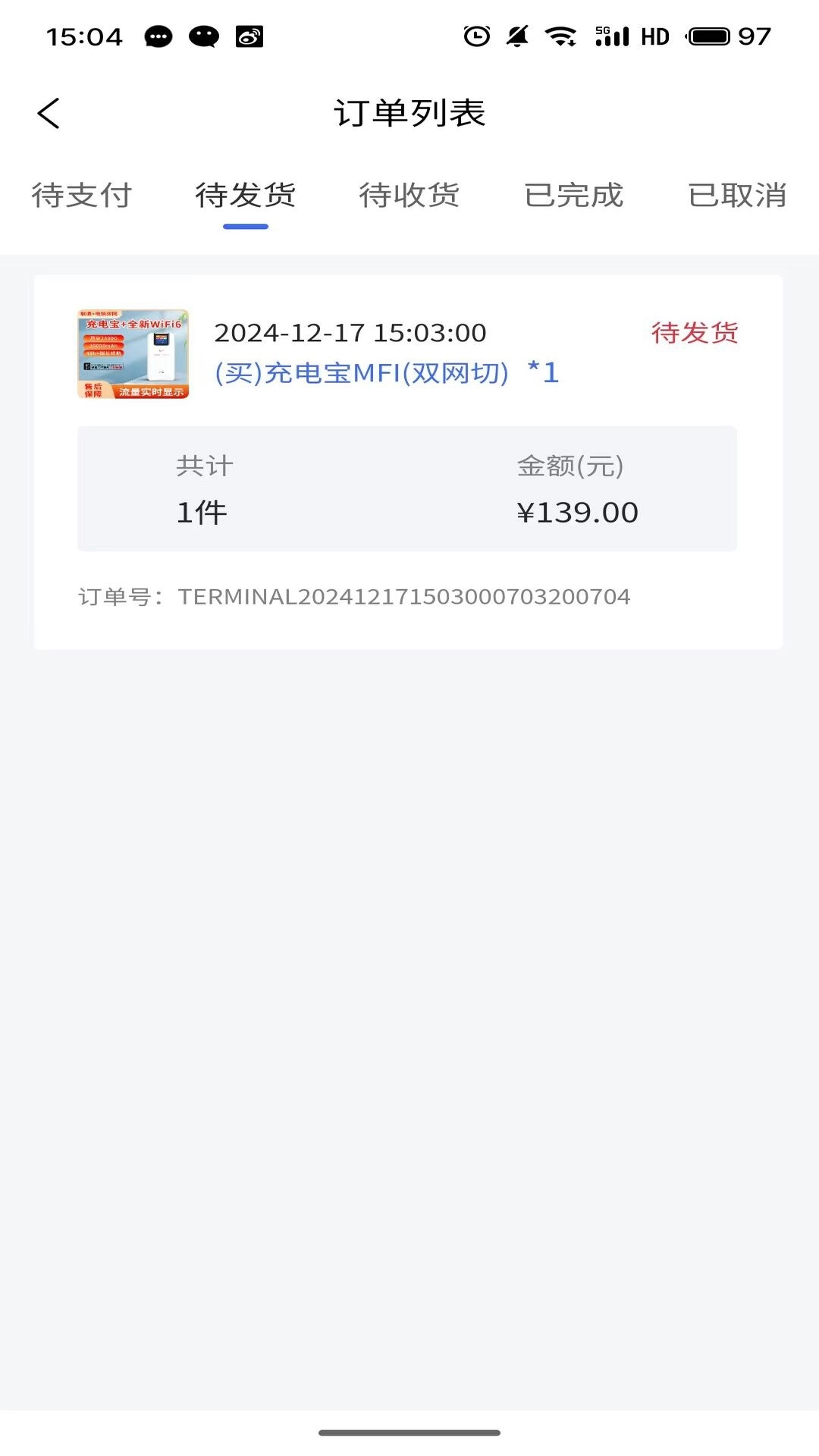This screenshot has width=819, height=1456.
Task: Switch to the 已取消 tab
Action: (738, 196)
